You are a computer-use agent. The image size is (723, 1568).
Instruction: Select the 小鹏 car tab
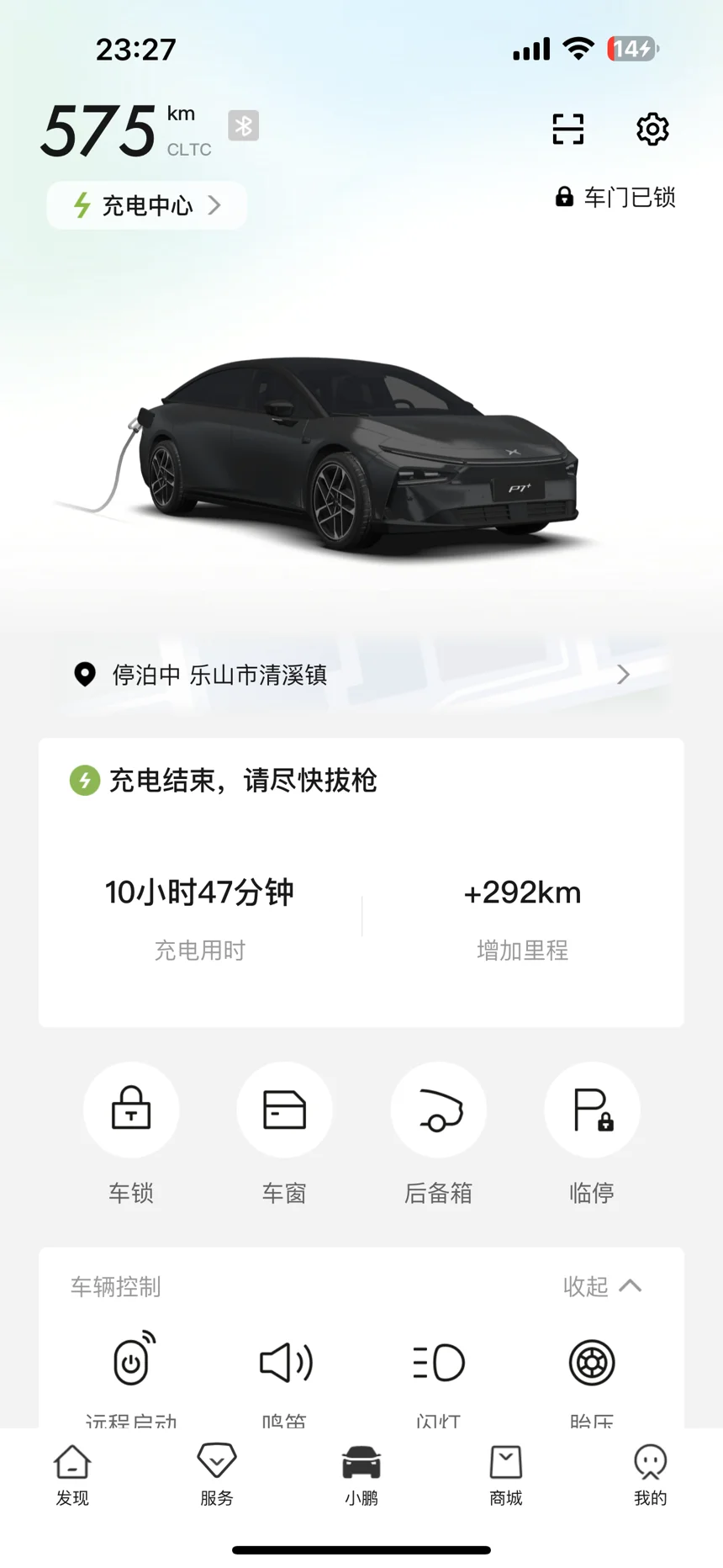click(361, 1475)
